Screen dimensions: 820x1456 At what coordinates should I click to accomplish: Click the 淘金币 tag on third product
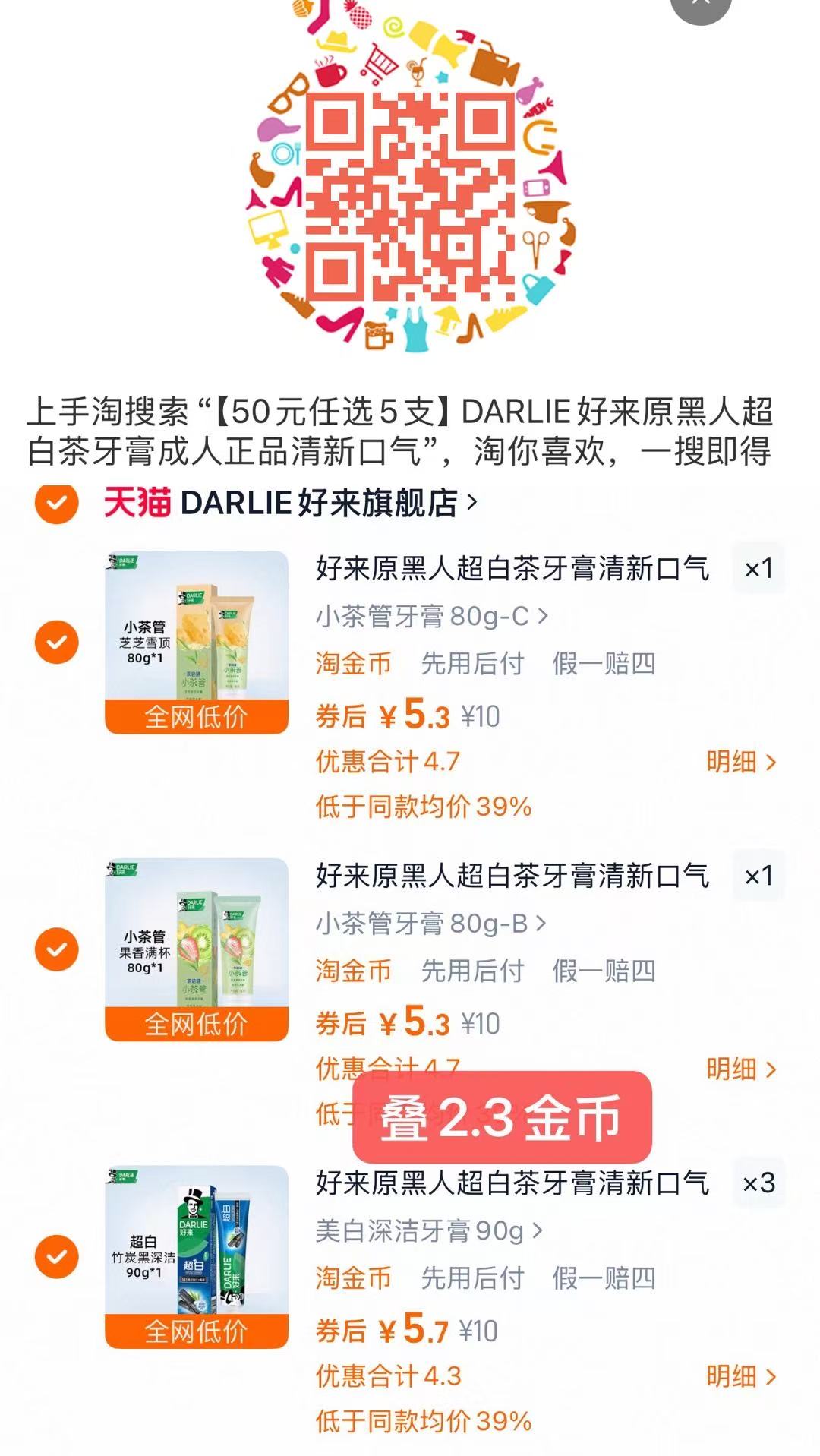(x=354, y=1278)
